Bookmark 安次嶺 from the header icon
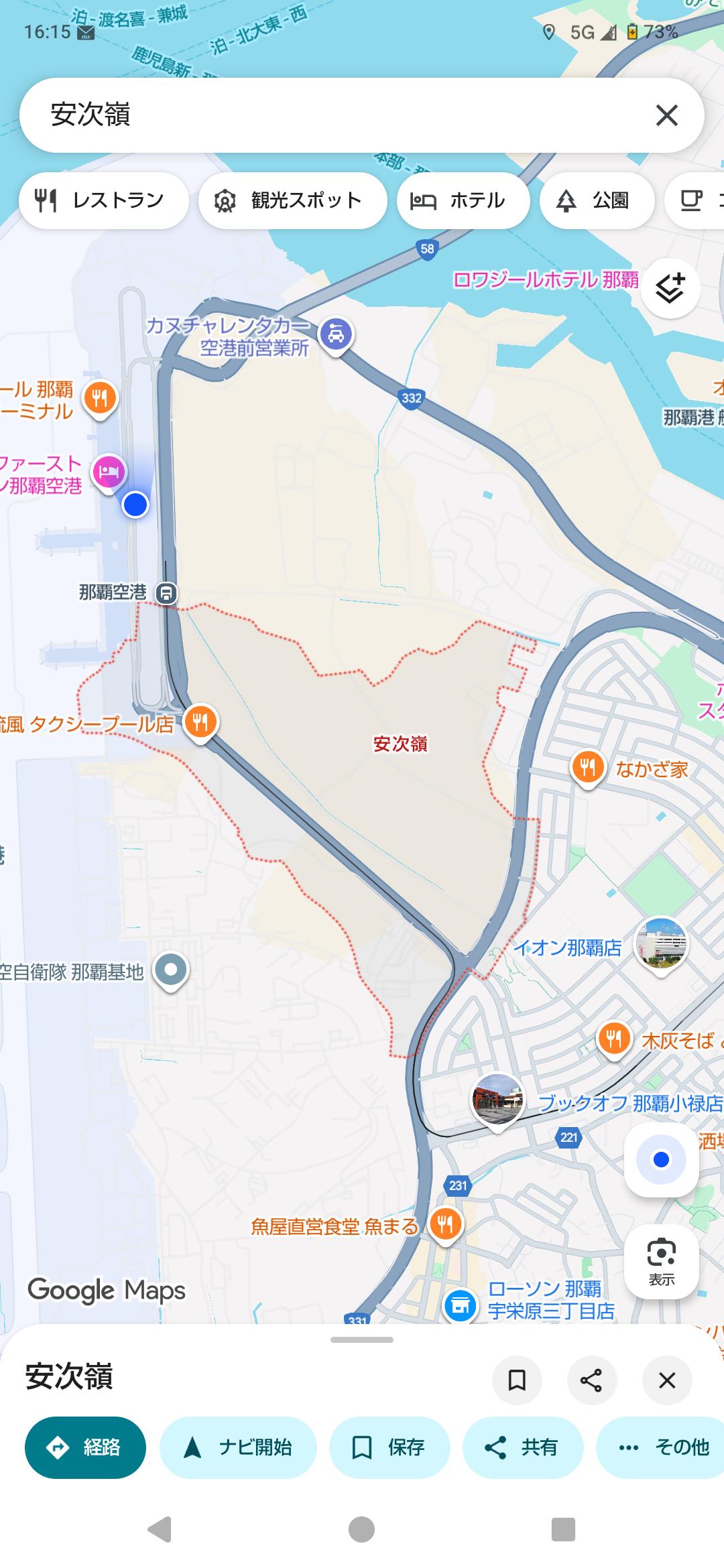Image resolution: width=724 pixels, height=1568 pixels. pyautogui.click(x=517, y=1380)
